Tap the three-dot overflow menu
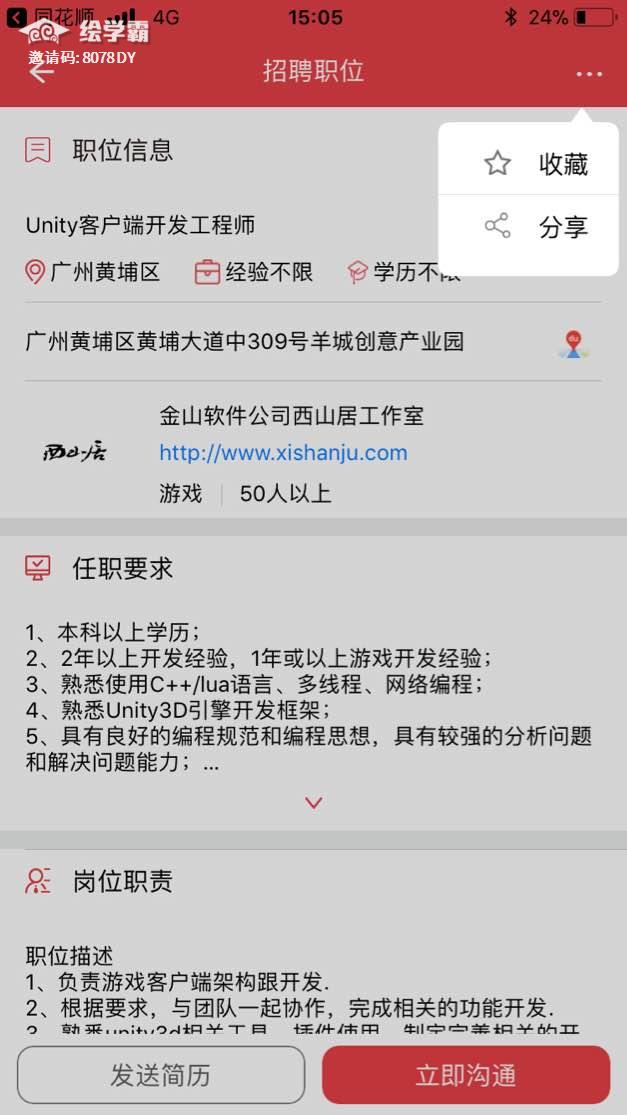The width and height of the screenshot is (627, 1115). (589, 73)
